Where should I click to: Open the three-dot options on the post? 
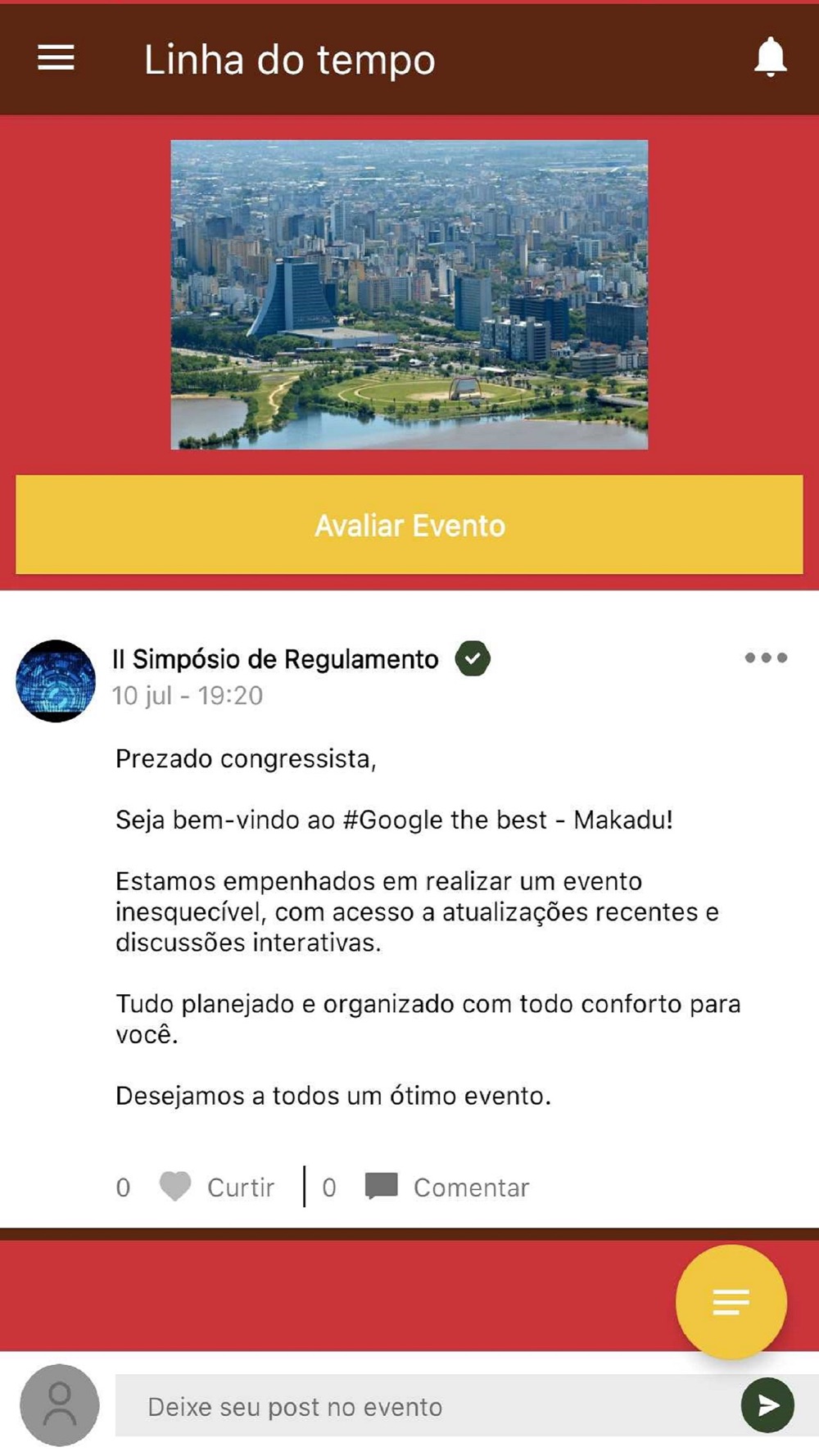(766, 658)
